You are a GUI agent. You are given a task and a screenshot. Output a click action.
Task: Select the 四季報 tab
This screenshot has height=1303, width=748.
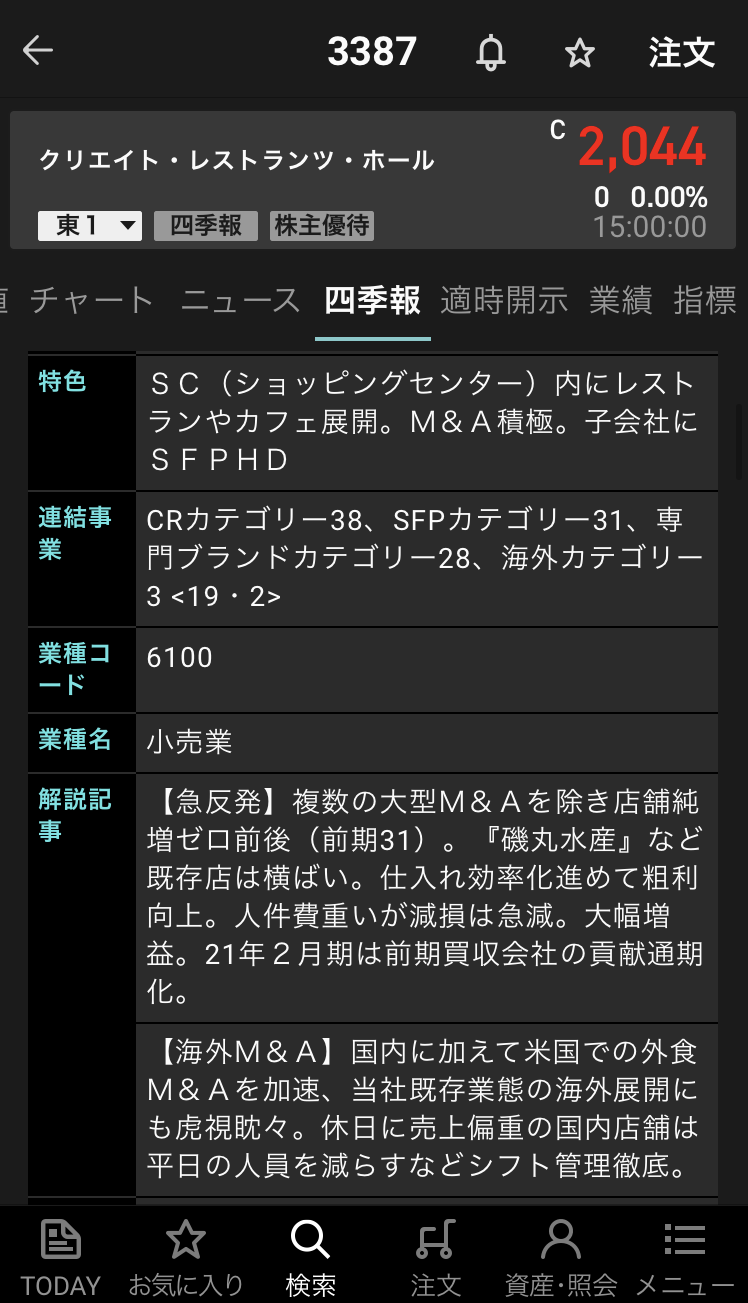coord(372,300)
